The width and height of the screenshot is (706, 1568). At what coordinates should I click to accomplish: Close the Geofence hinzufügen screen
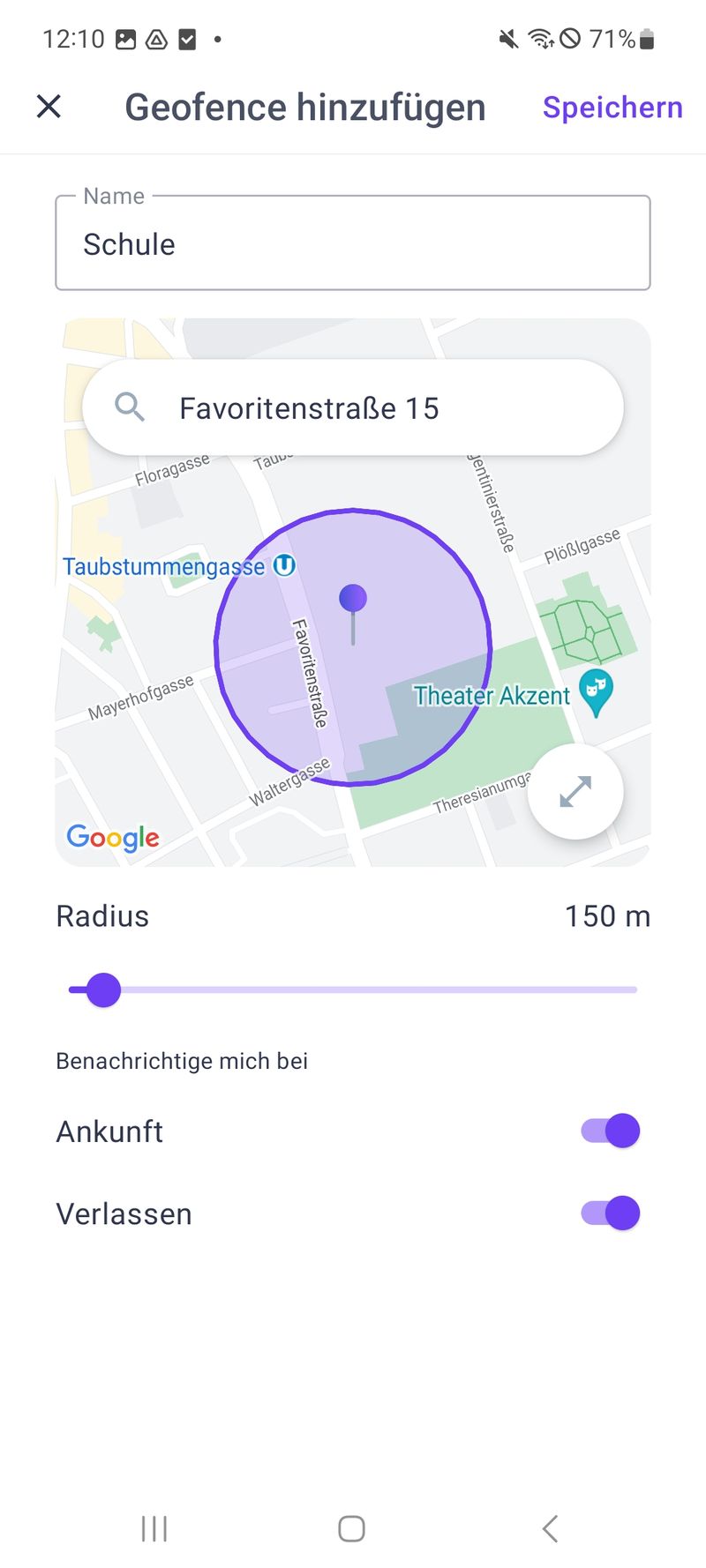pos(49,107)
